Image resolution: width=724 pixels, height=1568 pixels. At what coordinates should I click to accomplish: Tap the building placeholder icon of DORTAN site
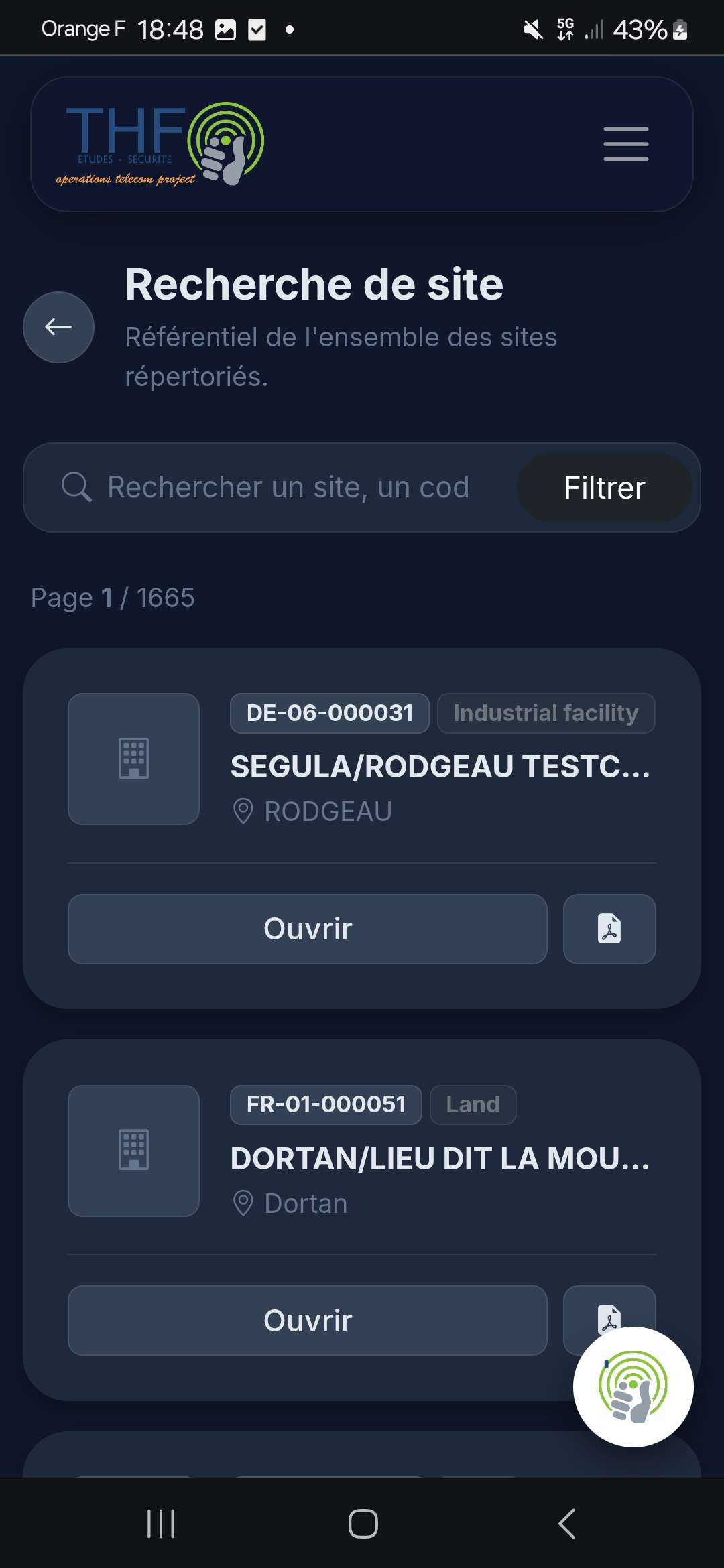(133, 1150)
